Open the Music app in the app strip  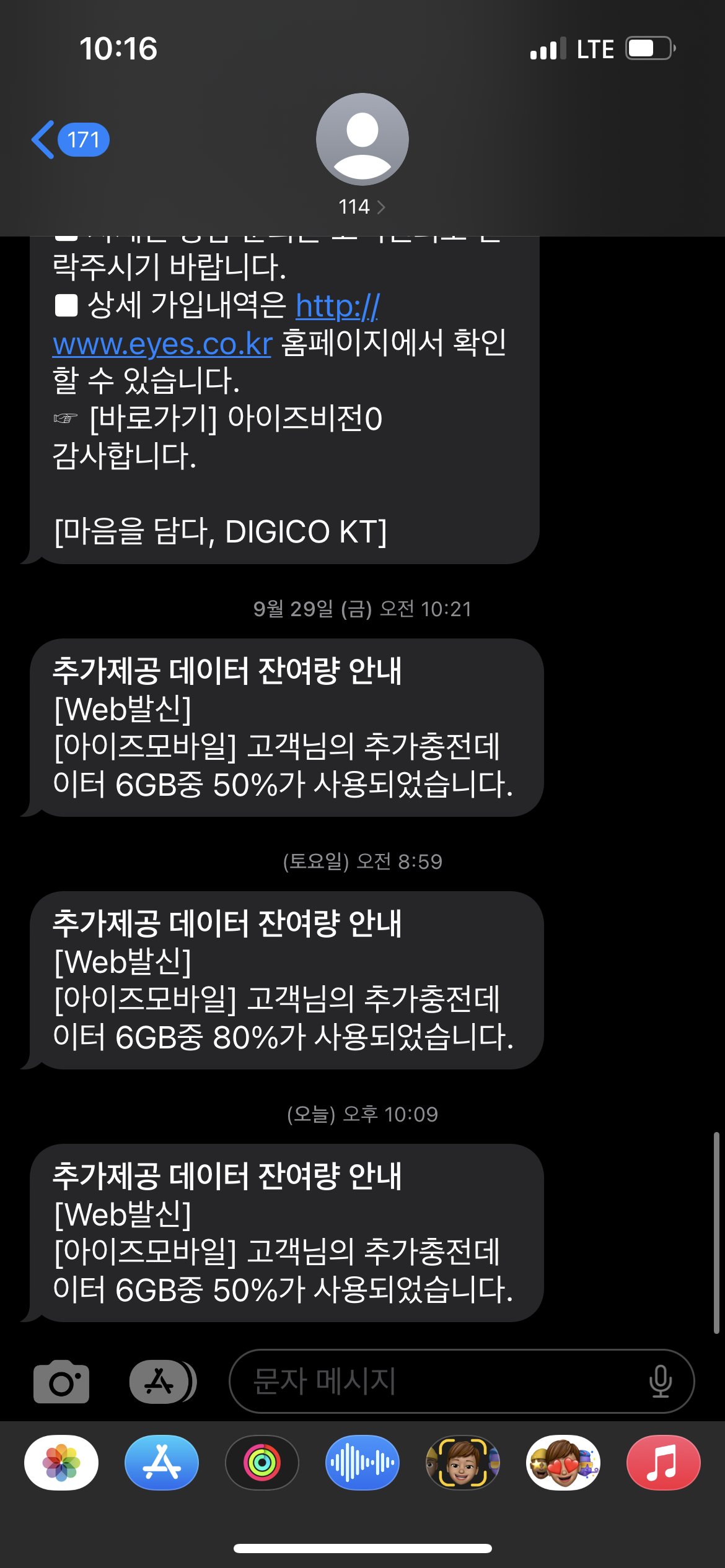(x=664, y=1463)
